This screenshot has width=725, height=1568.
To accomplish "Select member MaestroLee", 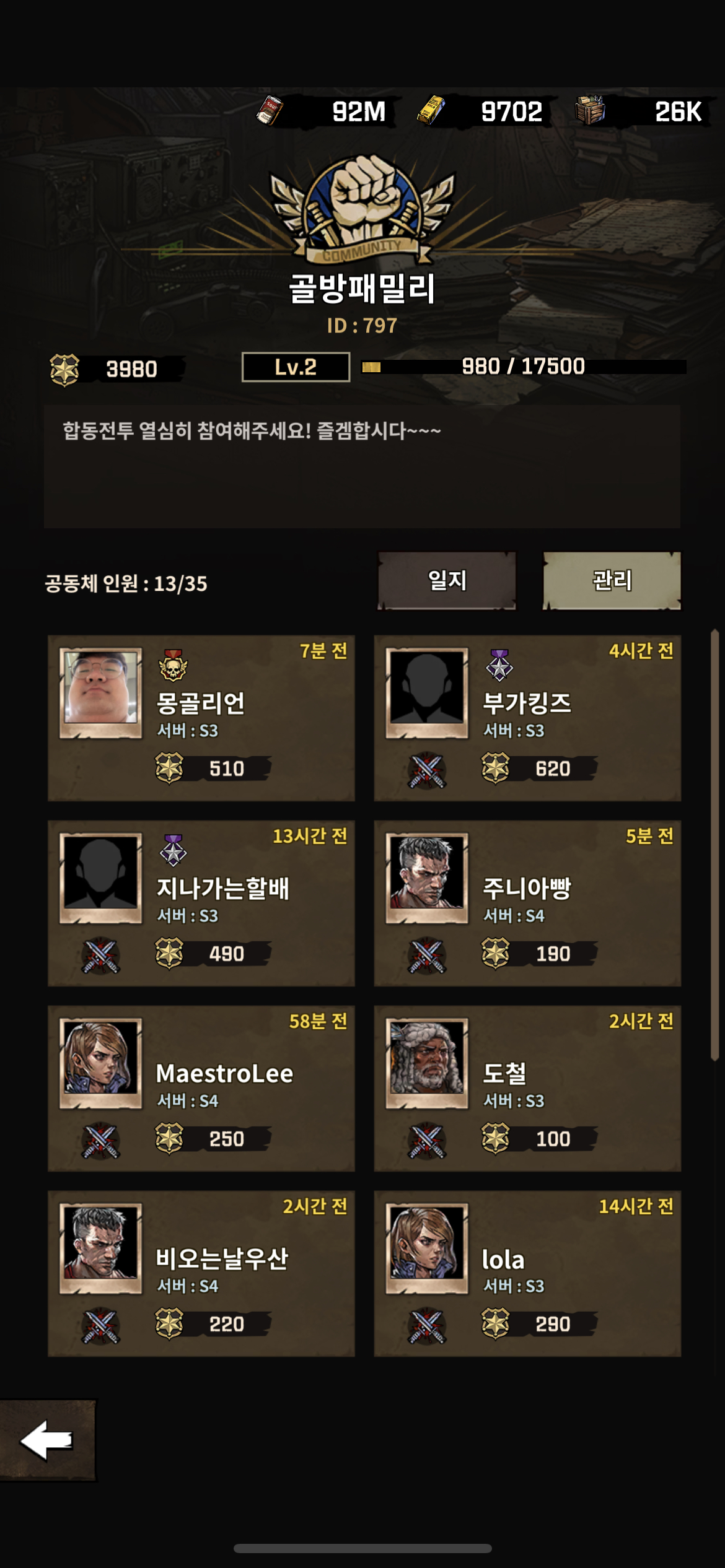I will pyautogui.click(x=201, y=1088).
